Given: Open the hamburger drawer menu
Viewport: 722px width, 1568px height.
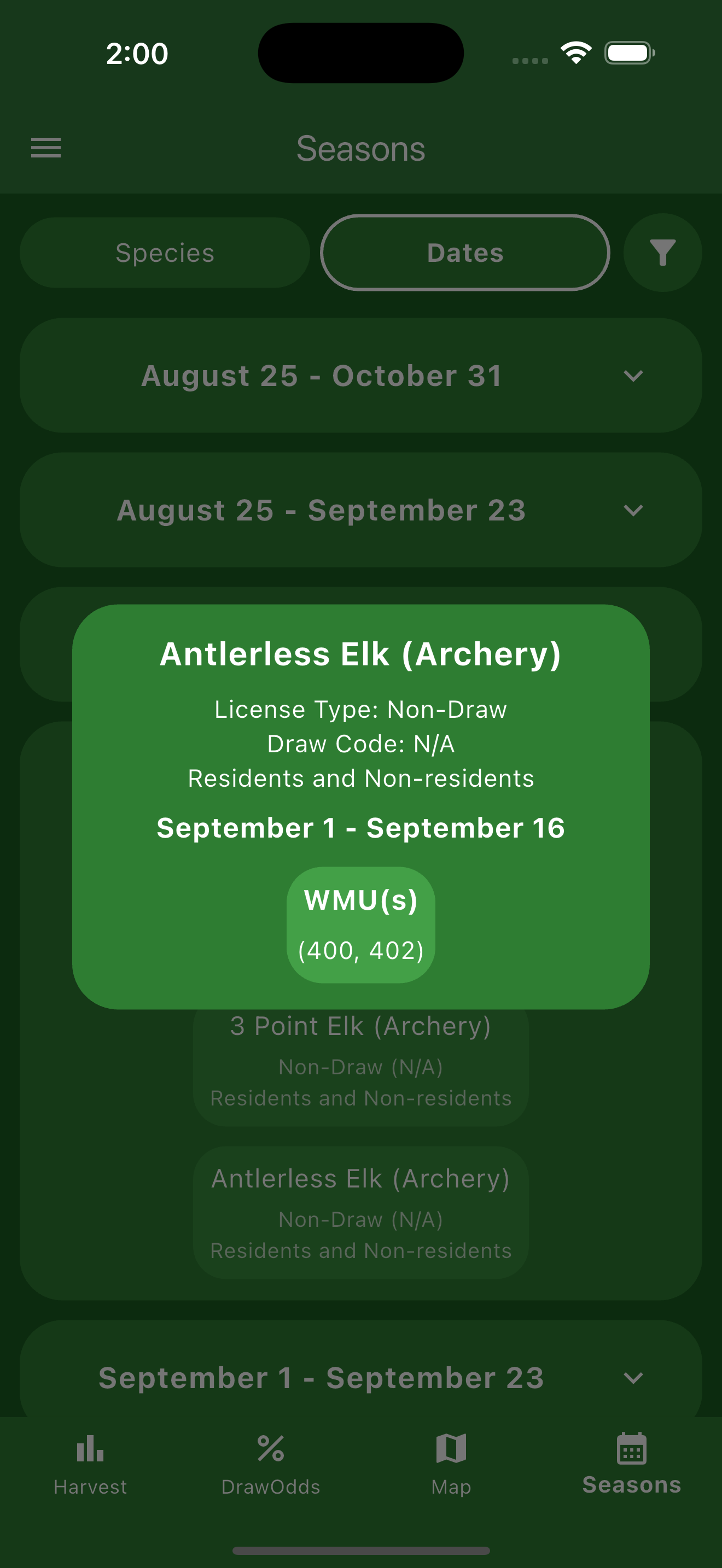Looking at the screenshot, I should 45,148.
